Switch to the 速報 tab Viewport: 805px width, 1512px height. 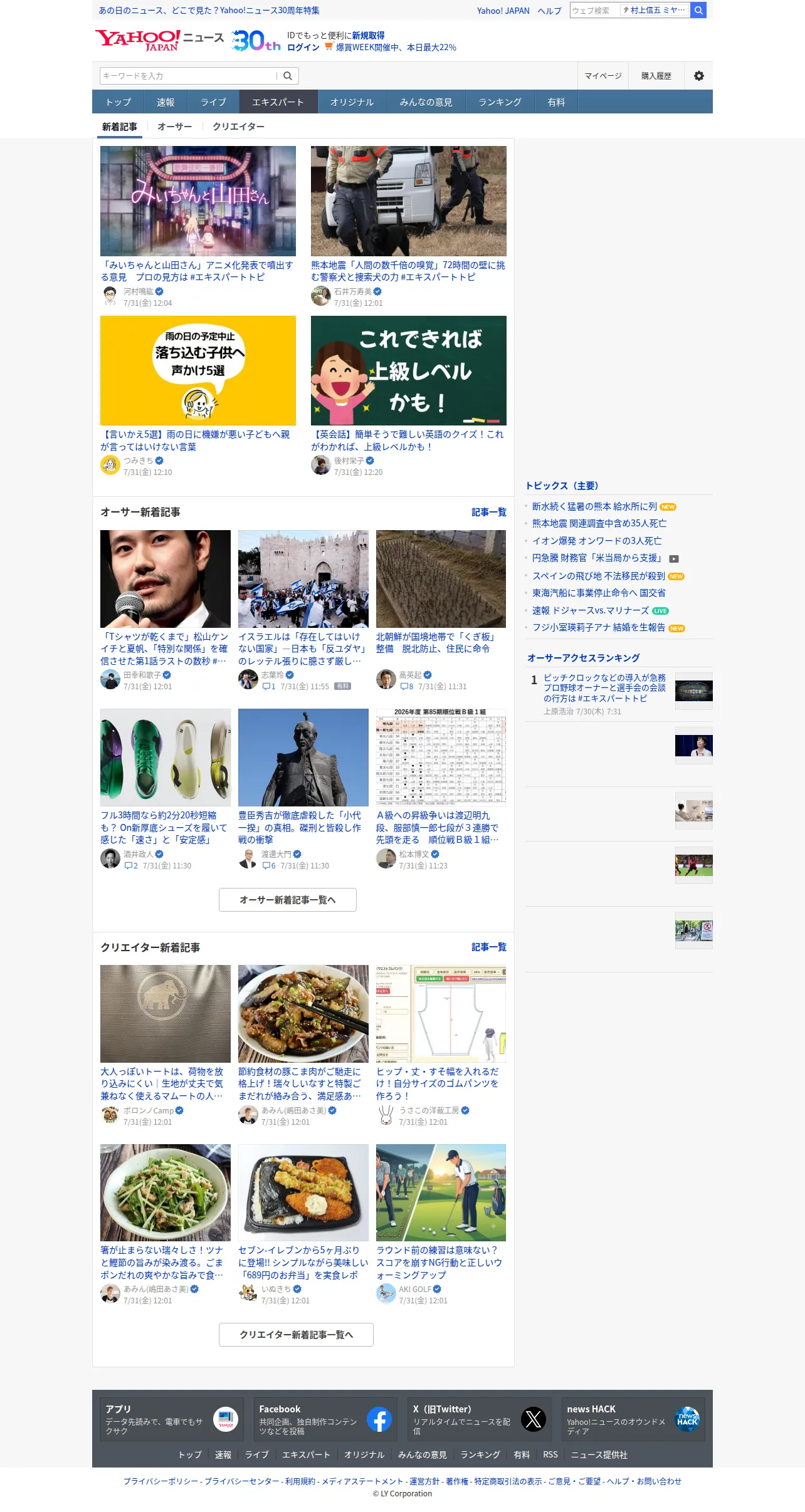[x=166, y=102]
